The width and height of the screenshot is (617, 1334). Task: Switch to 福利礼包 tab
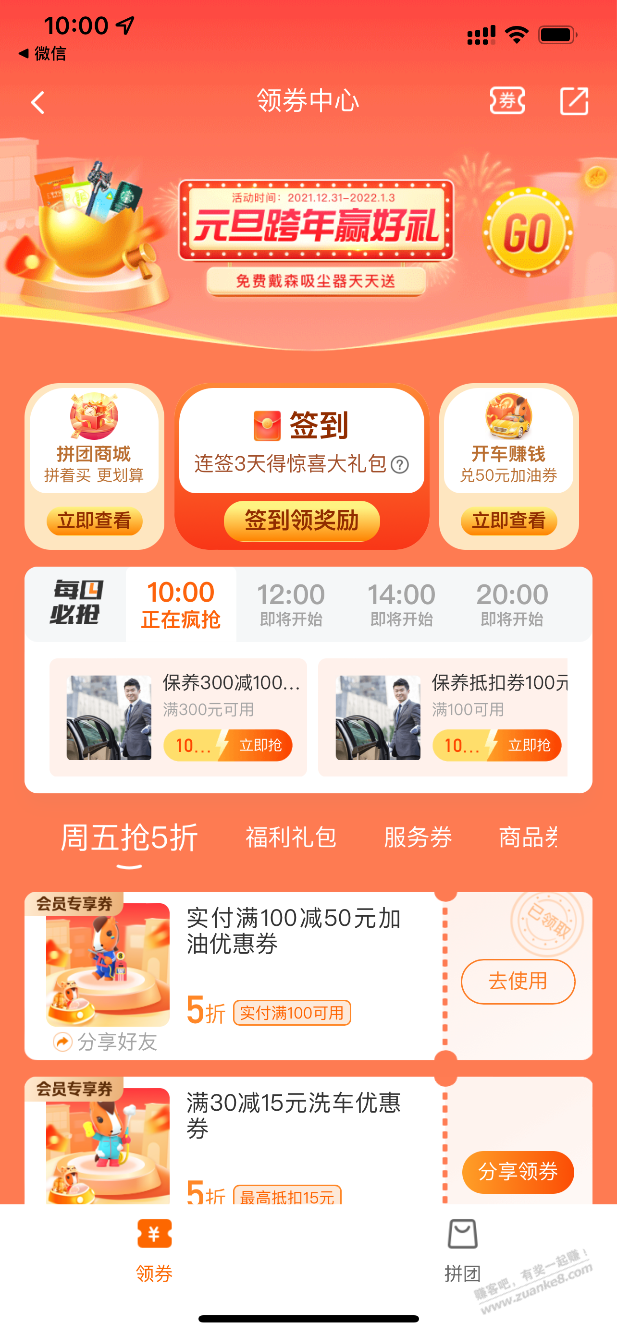(291, 837)
